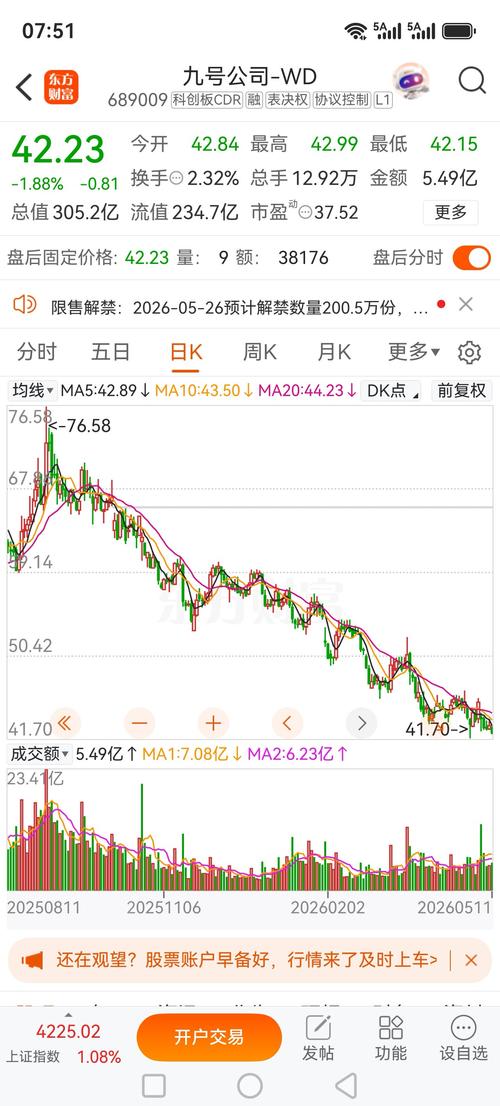Dismiss the 限售解禁 notice
Image resolution: width=500 pixels, height=1106 pixels.
[465, 305]
